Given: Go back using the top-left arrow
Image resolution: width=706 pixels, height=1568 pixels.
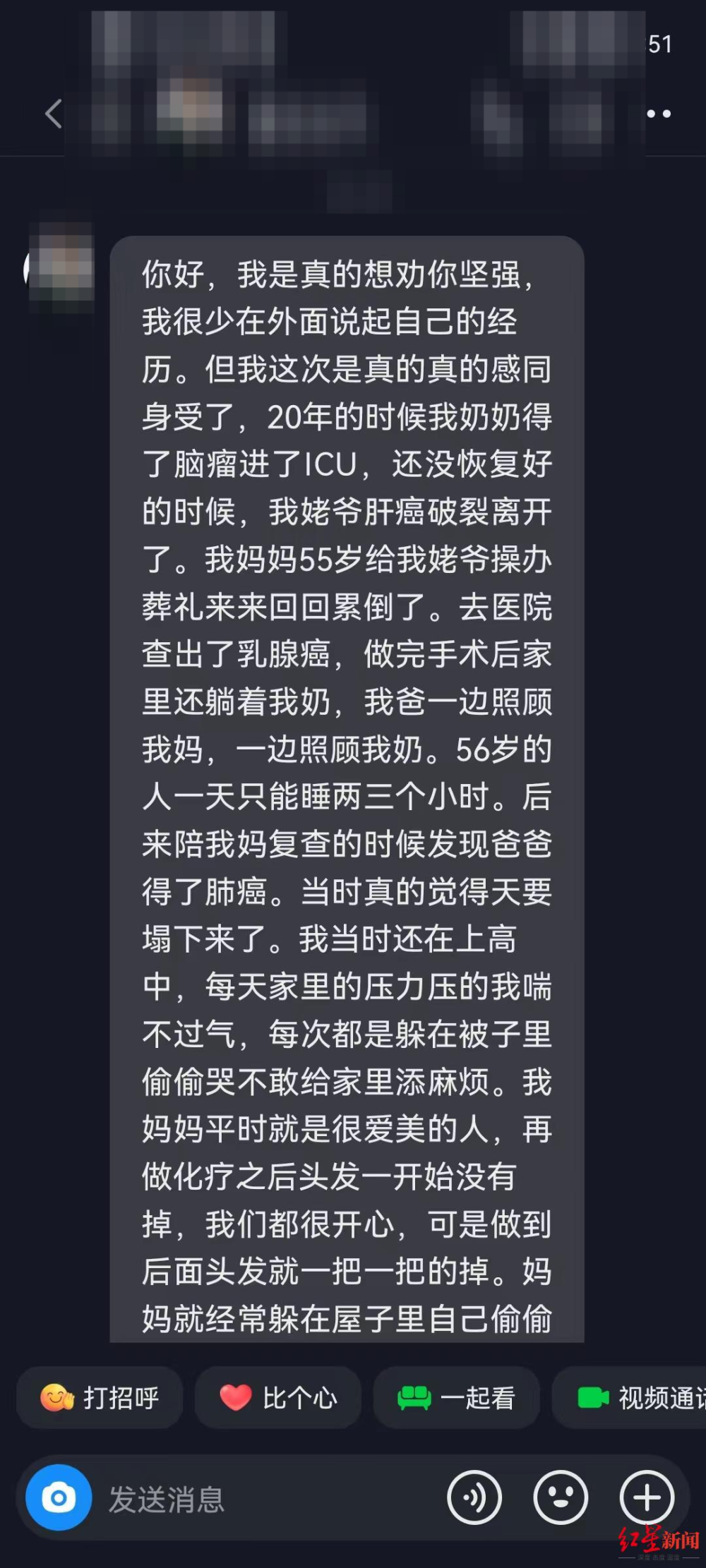Looking at the screenshot, I should coord(54,114).
